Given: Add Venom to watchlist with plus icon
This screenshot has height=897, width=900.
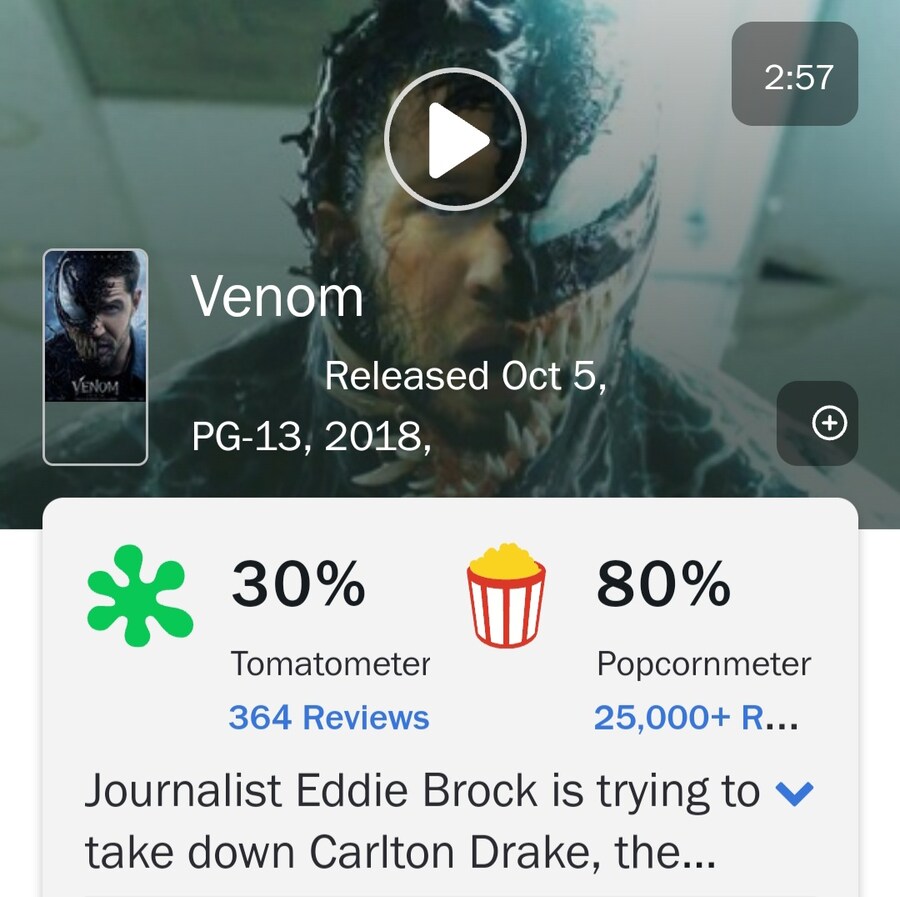Looking at the screenshot, I should (x=829, y=423).
